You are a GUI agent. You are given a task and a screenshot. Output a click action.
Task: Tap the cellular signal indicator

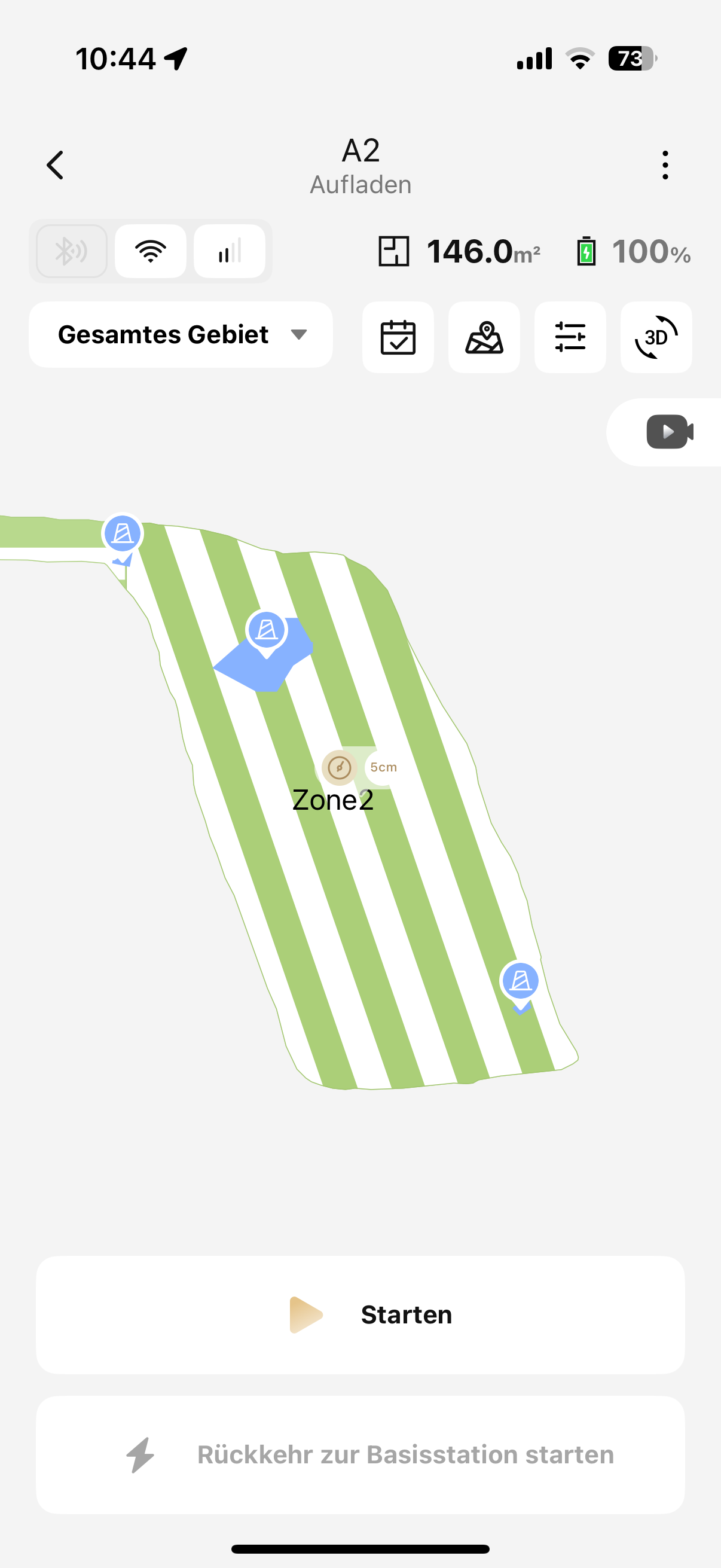tap(230, 251)
